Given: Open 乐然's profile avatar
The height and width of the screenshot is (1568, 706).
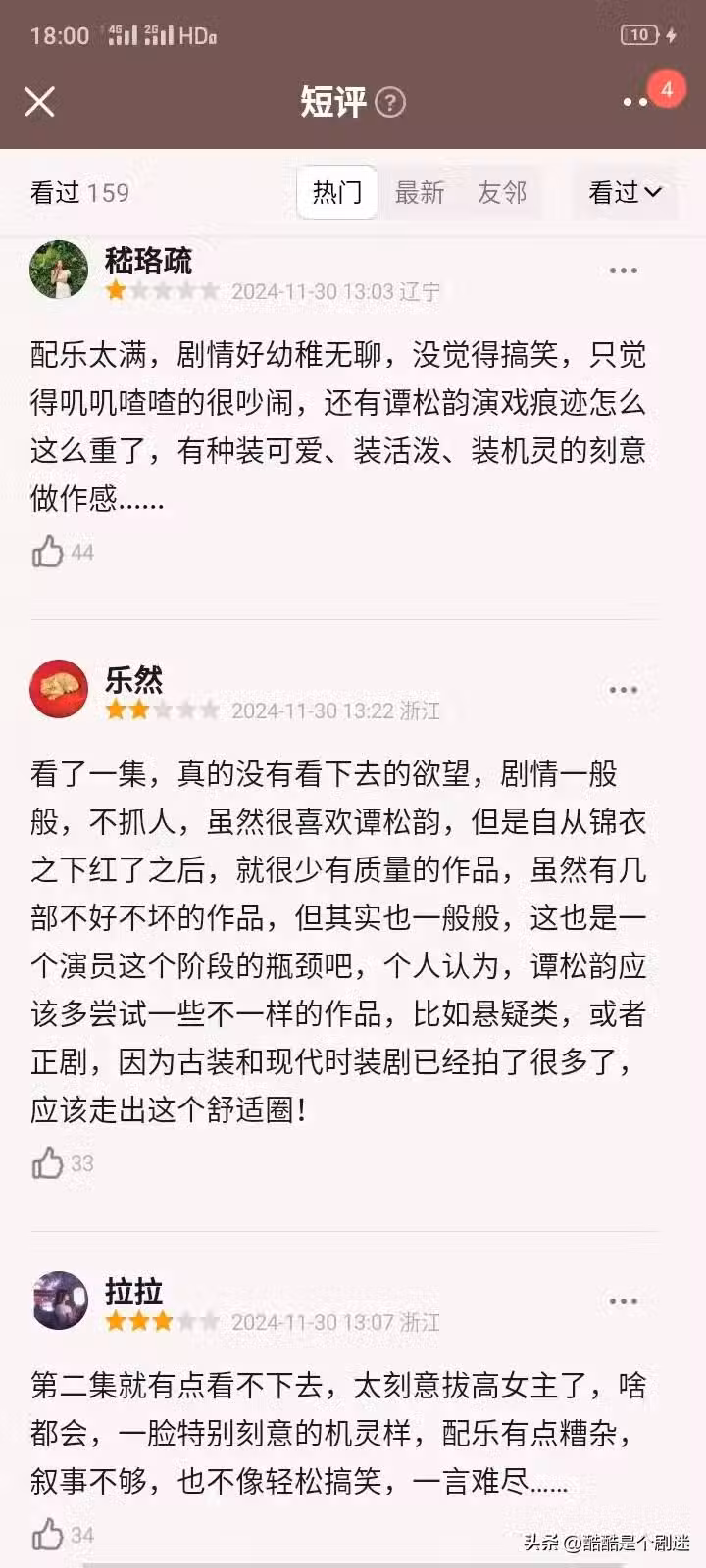Looking at the screenshot, I should (59, 689).
